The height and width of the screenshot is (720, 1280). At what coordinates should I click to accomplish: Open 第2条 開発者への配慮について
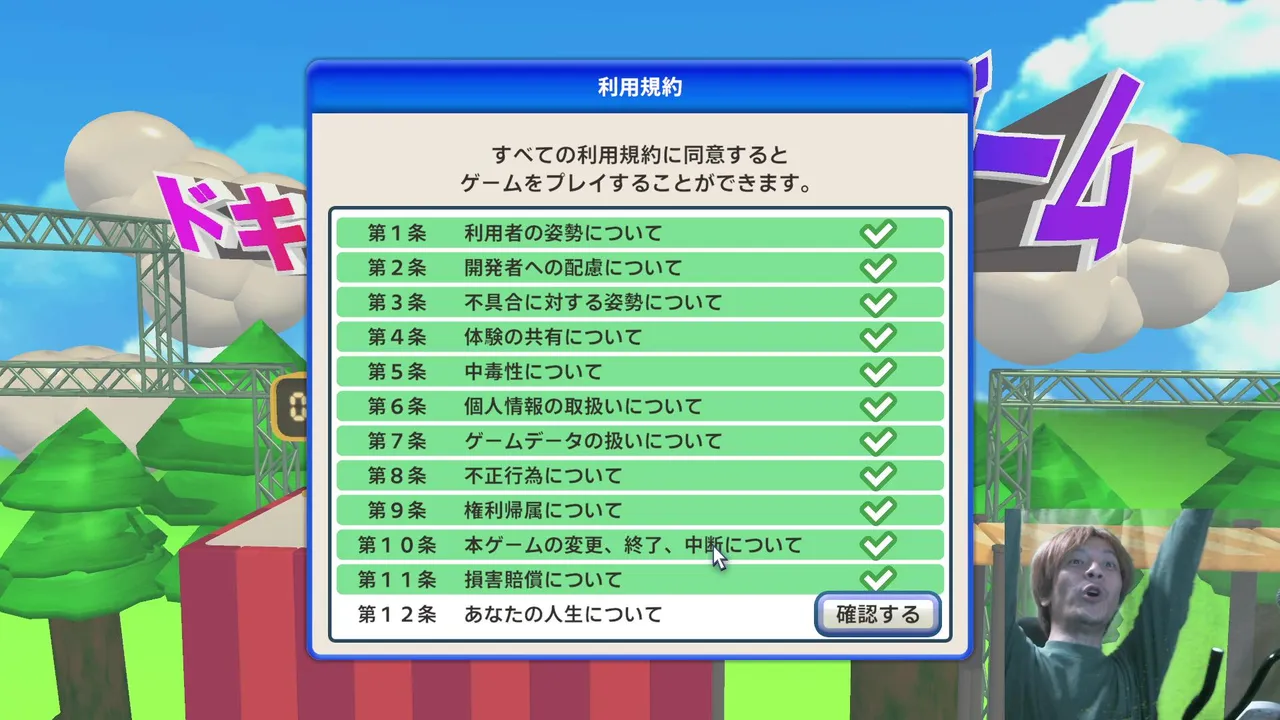(x=640, y=268)
